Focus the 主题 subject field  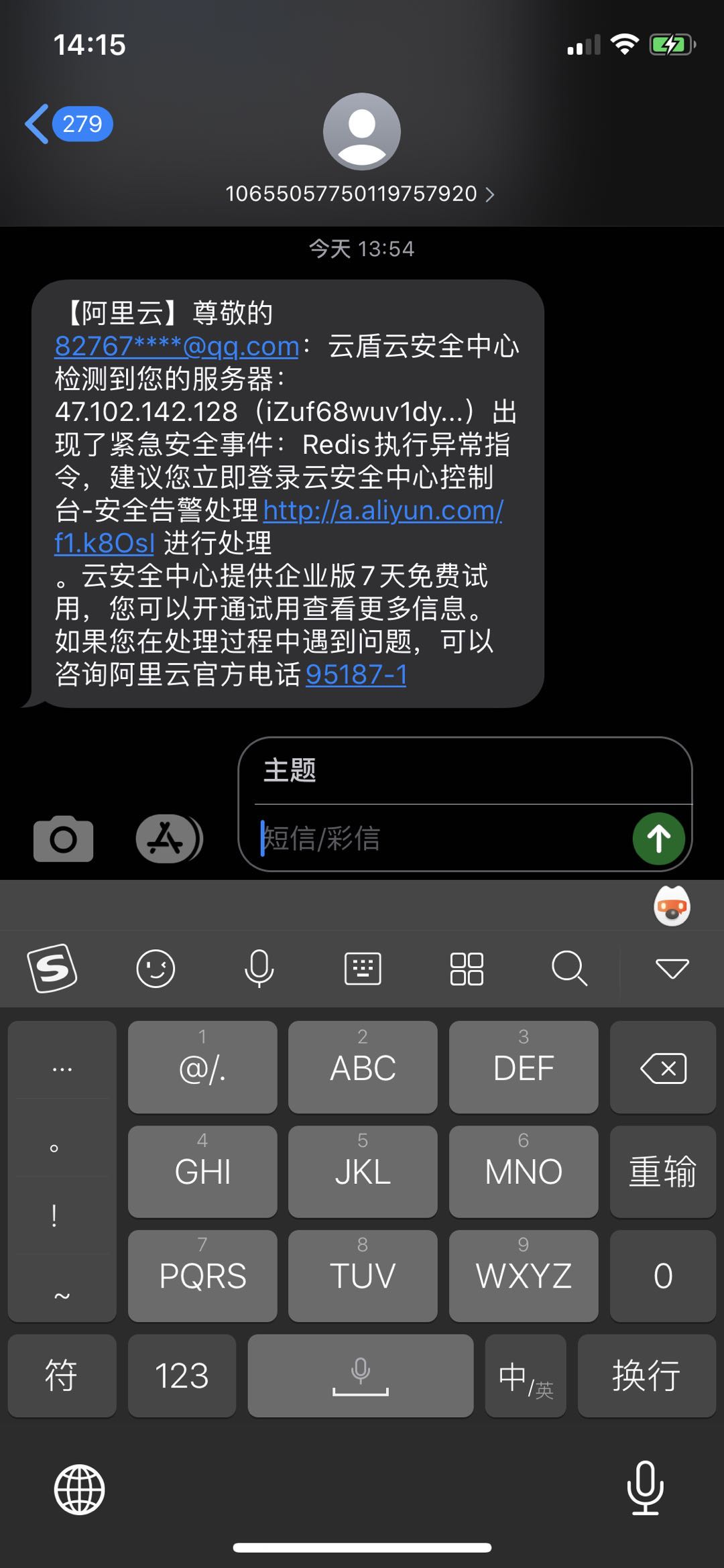pos(463,771)
